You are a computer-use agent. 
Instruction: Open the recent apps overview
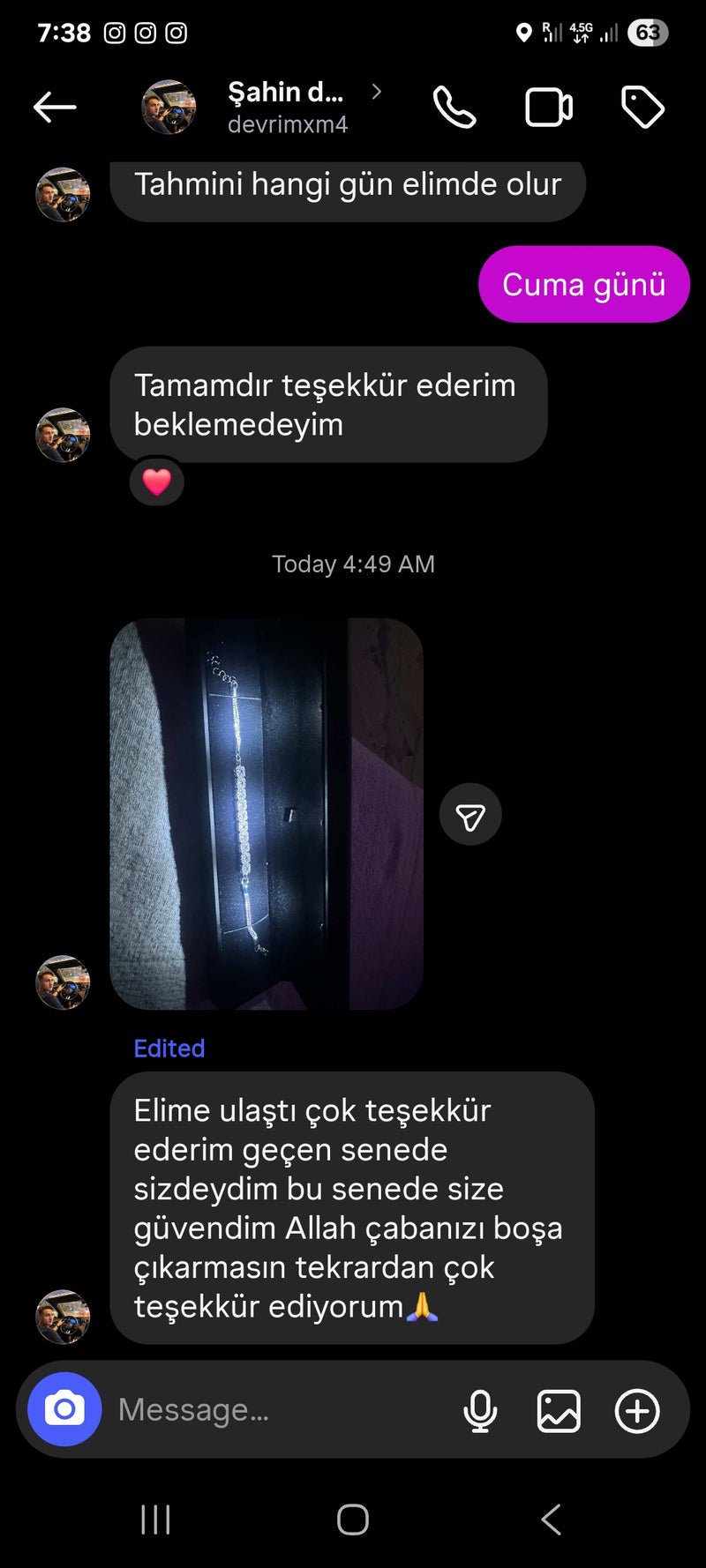(155, 1519)
